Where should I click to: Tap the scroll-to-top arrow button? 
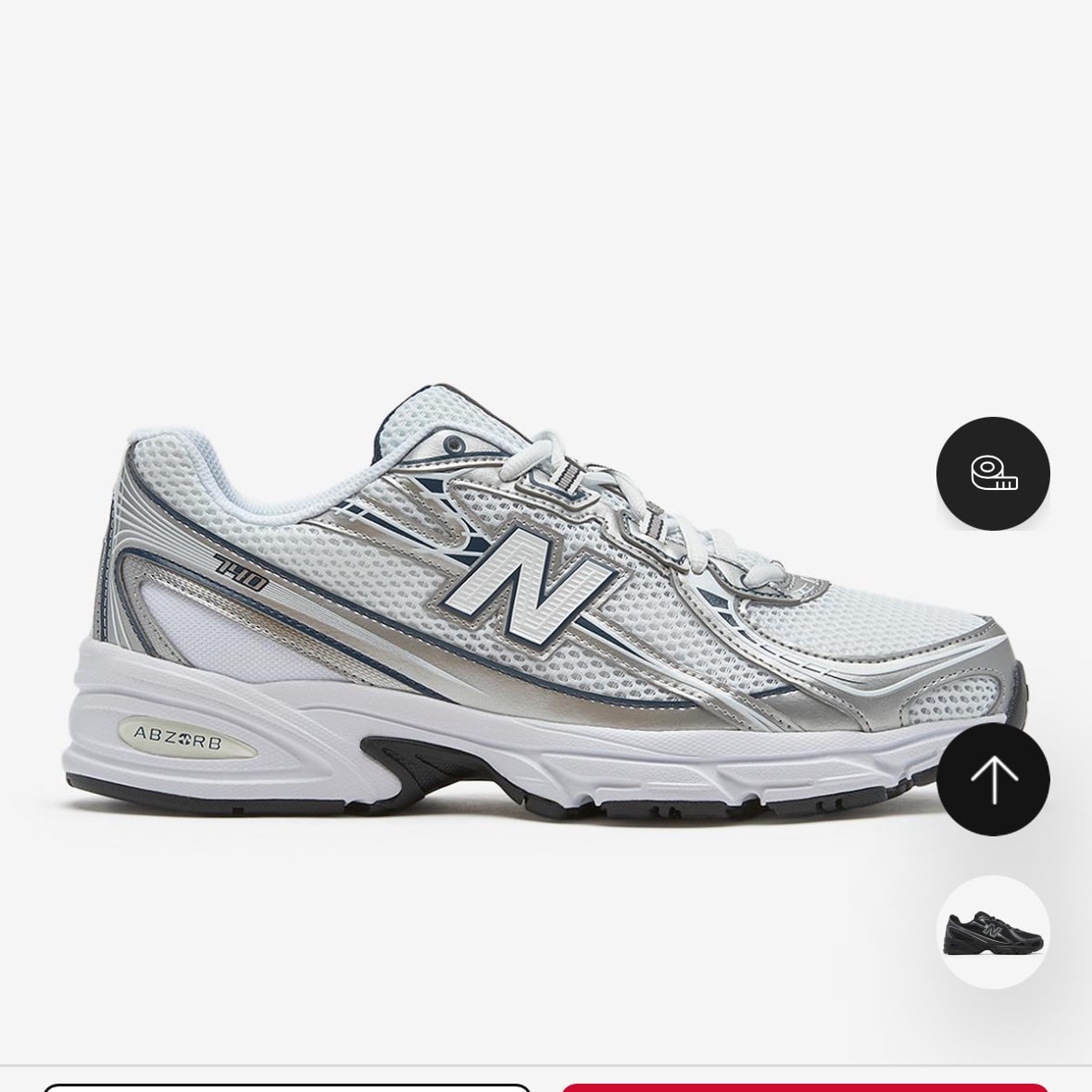[992, 779]
